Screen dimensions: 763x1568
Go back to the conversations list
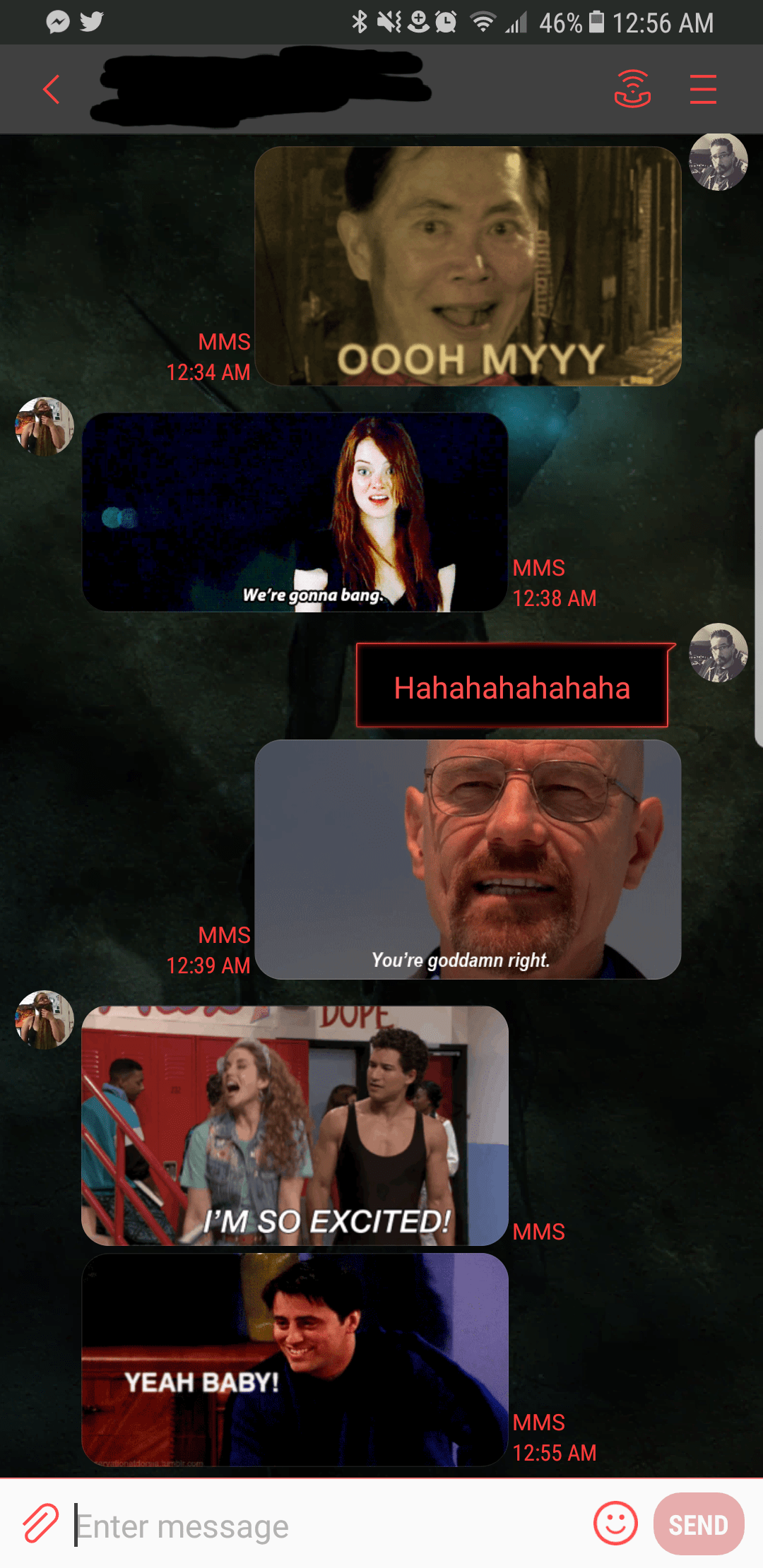point(51,90)
